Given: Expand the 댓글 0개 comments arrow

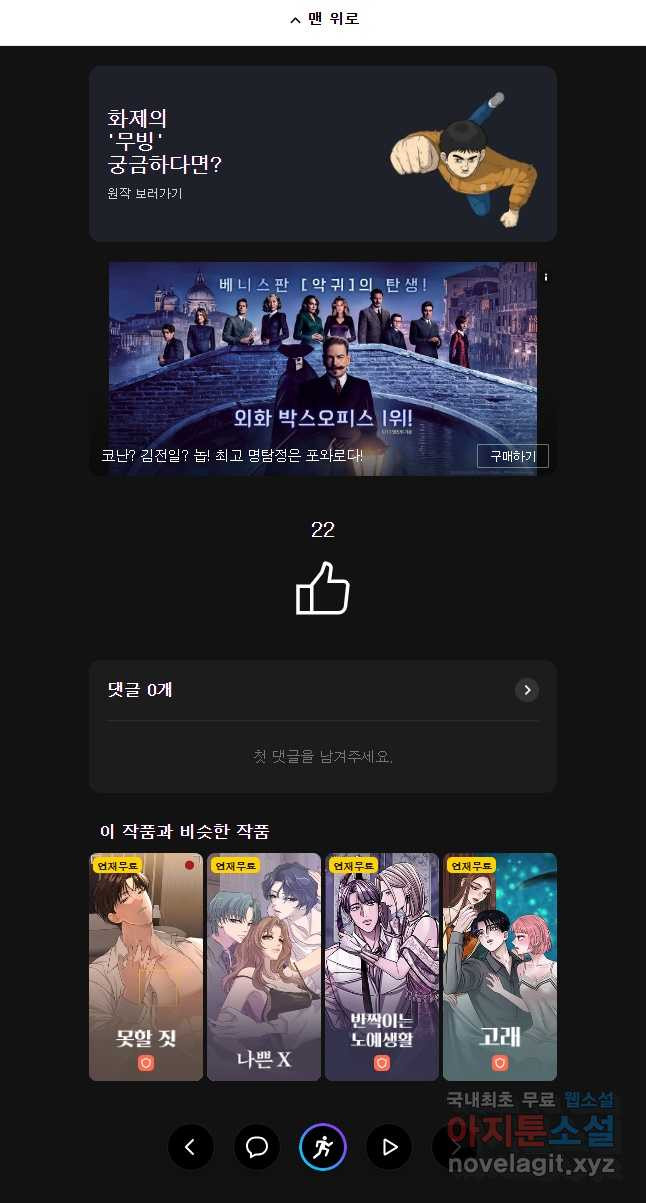Looking at the screenshot, I should click(526, 690).
